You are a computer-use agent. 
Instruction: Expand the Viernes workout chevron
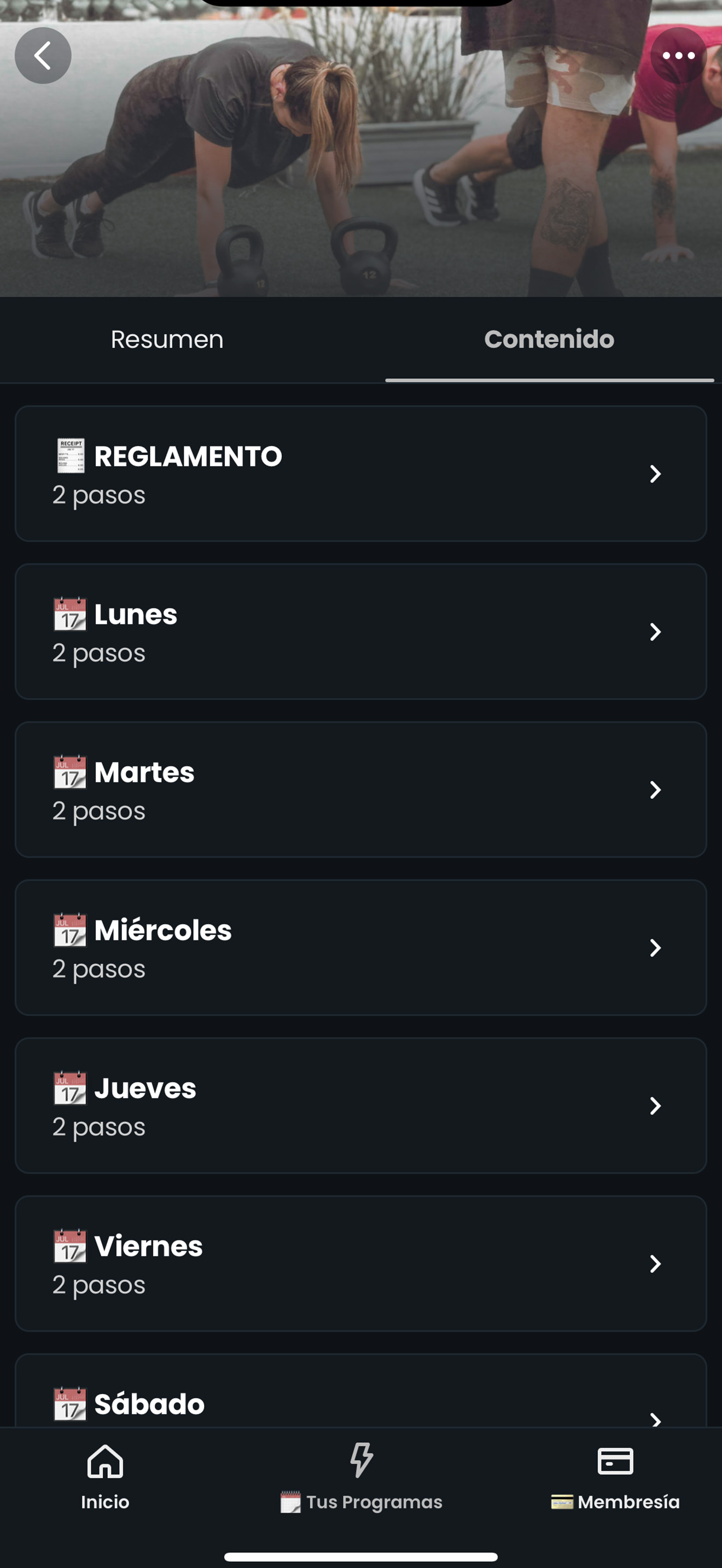pyautogui.click(x=655, y=1264)
